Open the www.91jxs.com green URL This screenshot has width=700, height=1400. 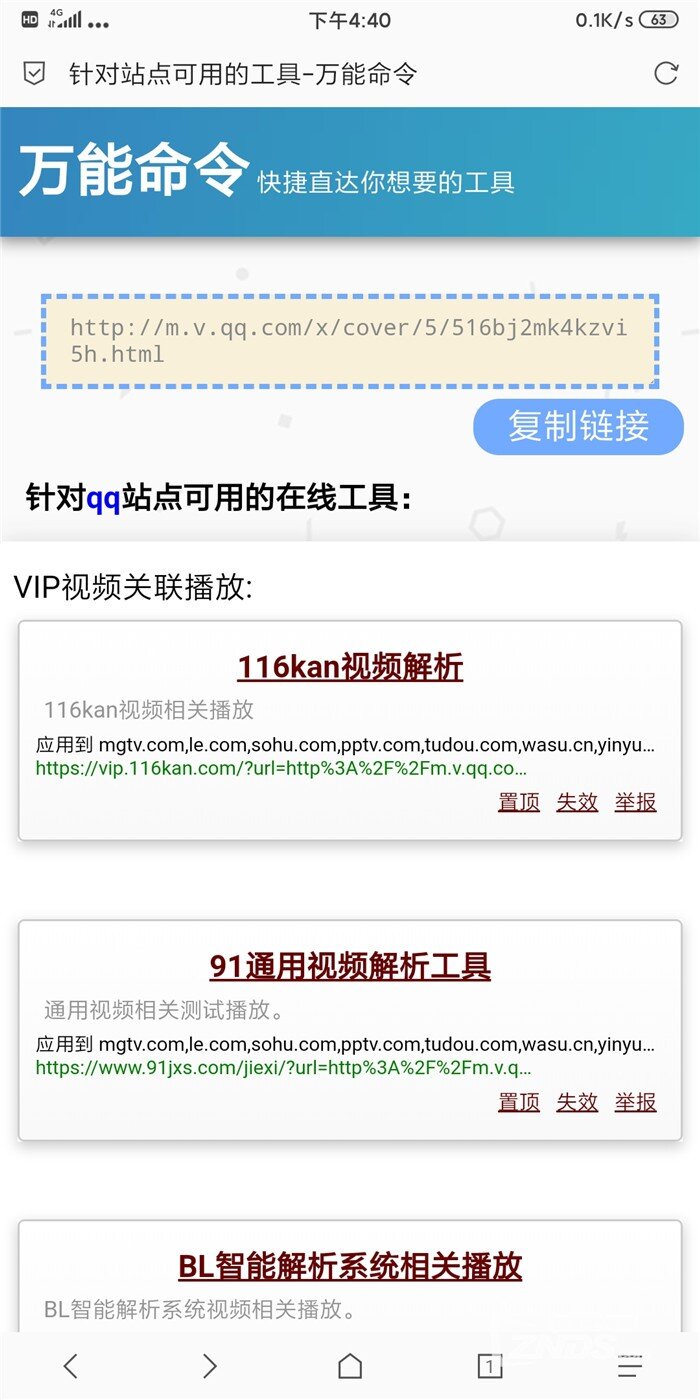point(283,1068)
